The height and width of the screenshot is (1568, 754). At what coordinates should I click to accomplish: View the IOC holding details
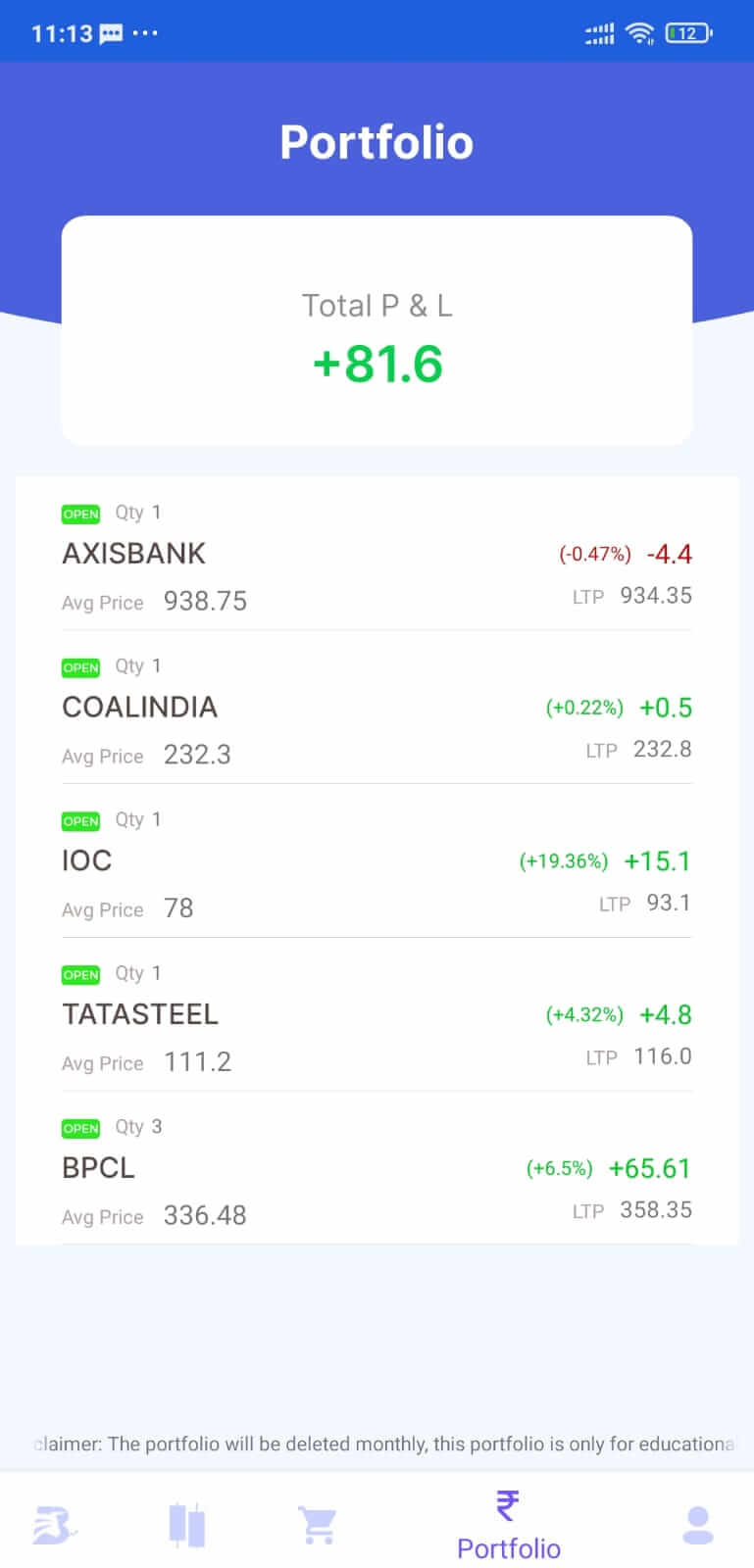(377, 862)
